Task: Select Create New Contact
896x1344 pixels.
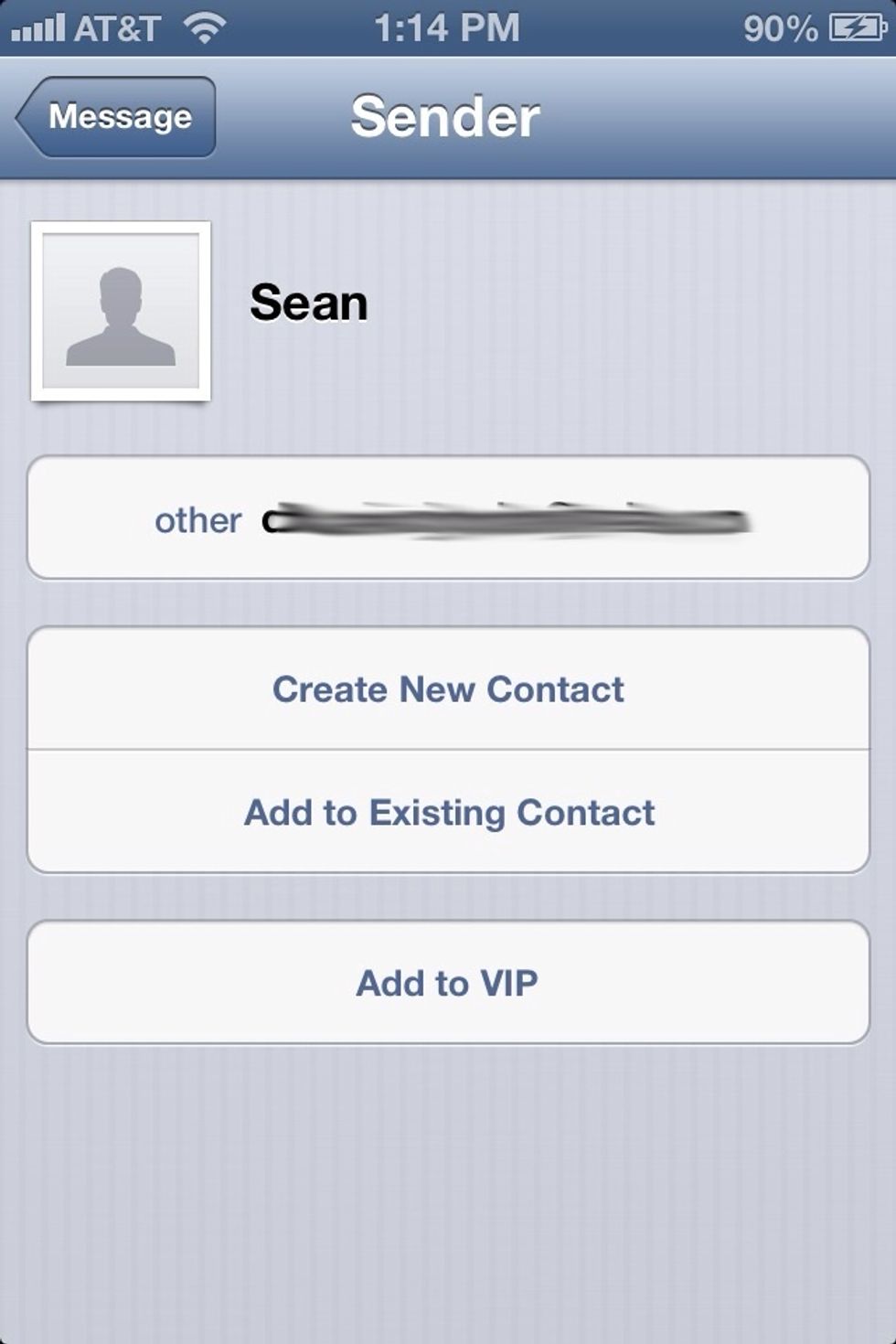Action: tap(448, 689)
